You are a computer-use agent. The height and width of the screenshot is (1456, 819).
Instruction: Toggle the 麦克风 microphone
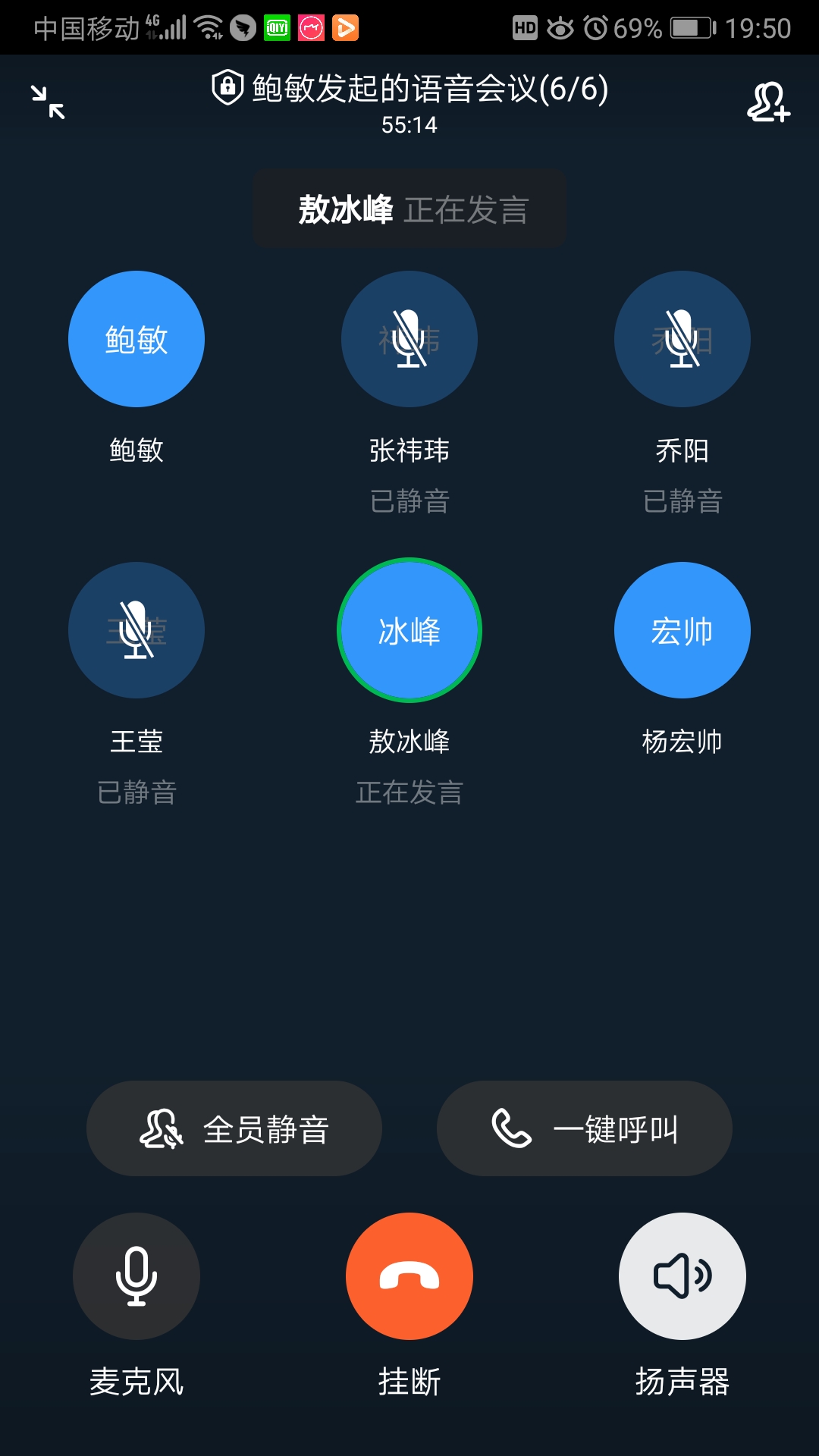[136, 1276]
